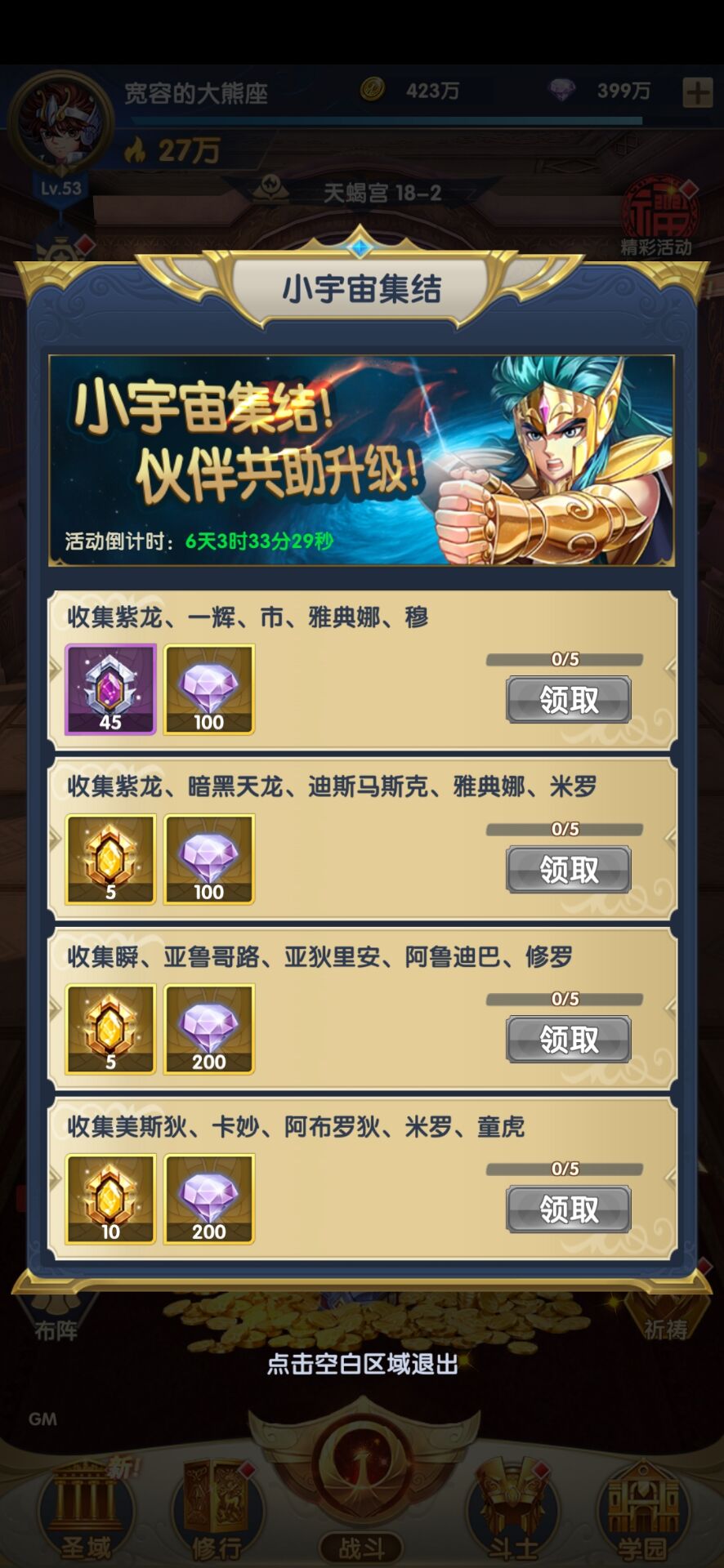
Task: Claim reward for collecting 瞬、亚鲁哥路、亚狄里安
Action: [568, 1040]
